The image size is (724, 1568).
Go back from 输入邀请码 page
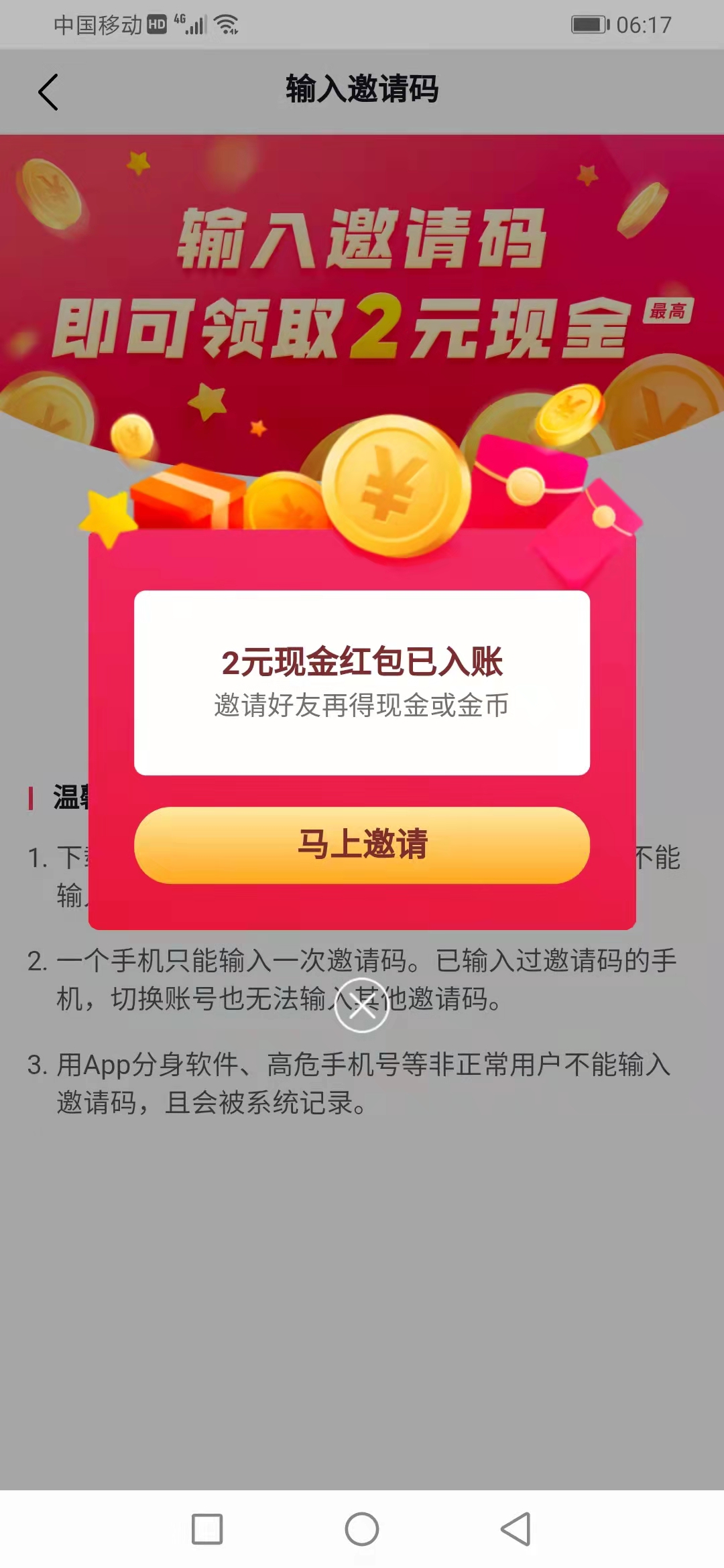(48, 92)
